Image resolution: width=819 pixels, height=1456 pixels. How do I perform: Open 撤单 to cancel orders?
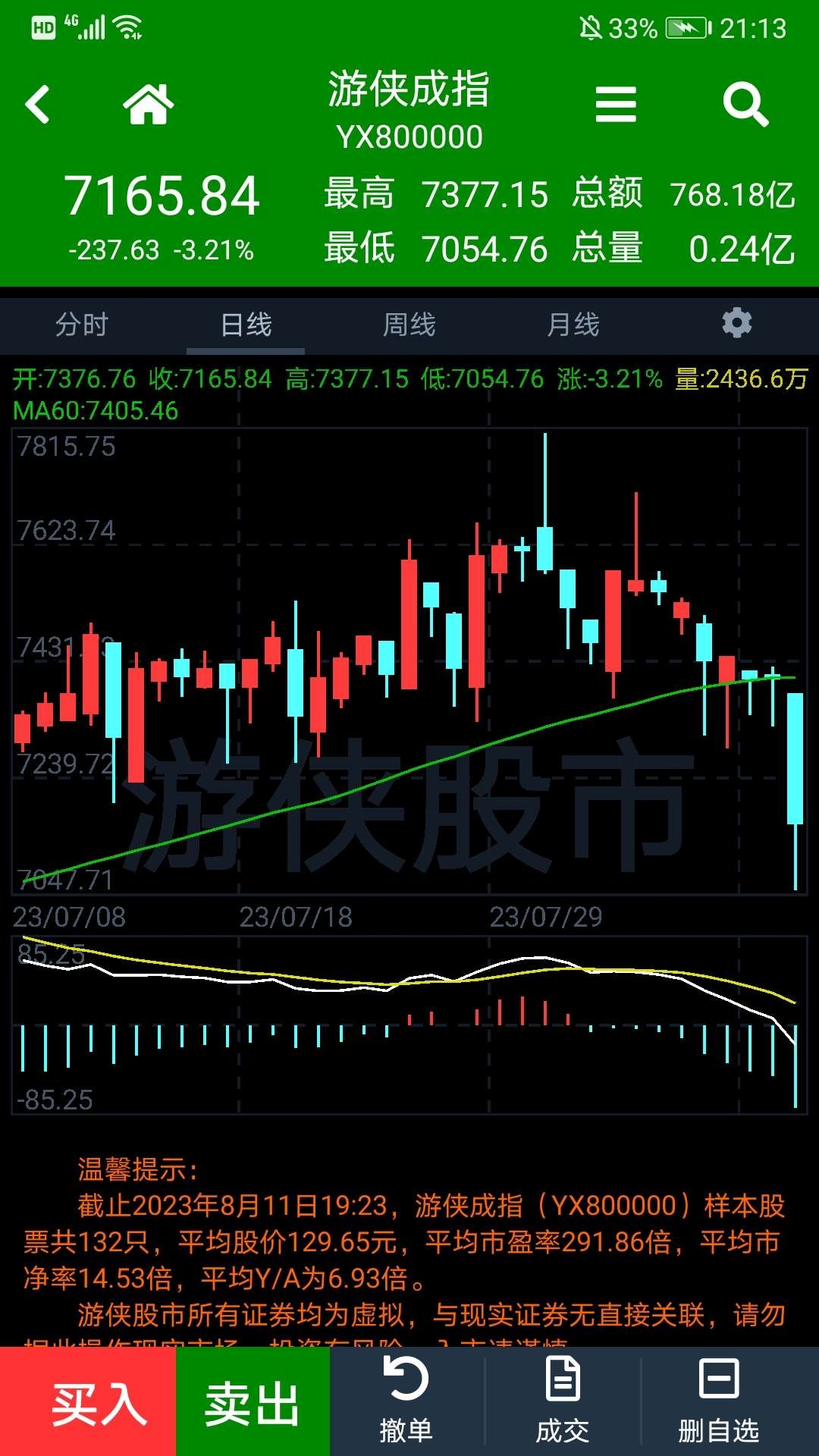click(x=406, y=1401)
